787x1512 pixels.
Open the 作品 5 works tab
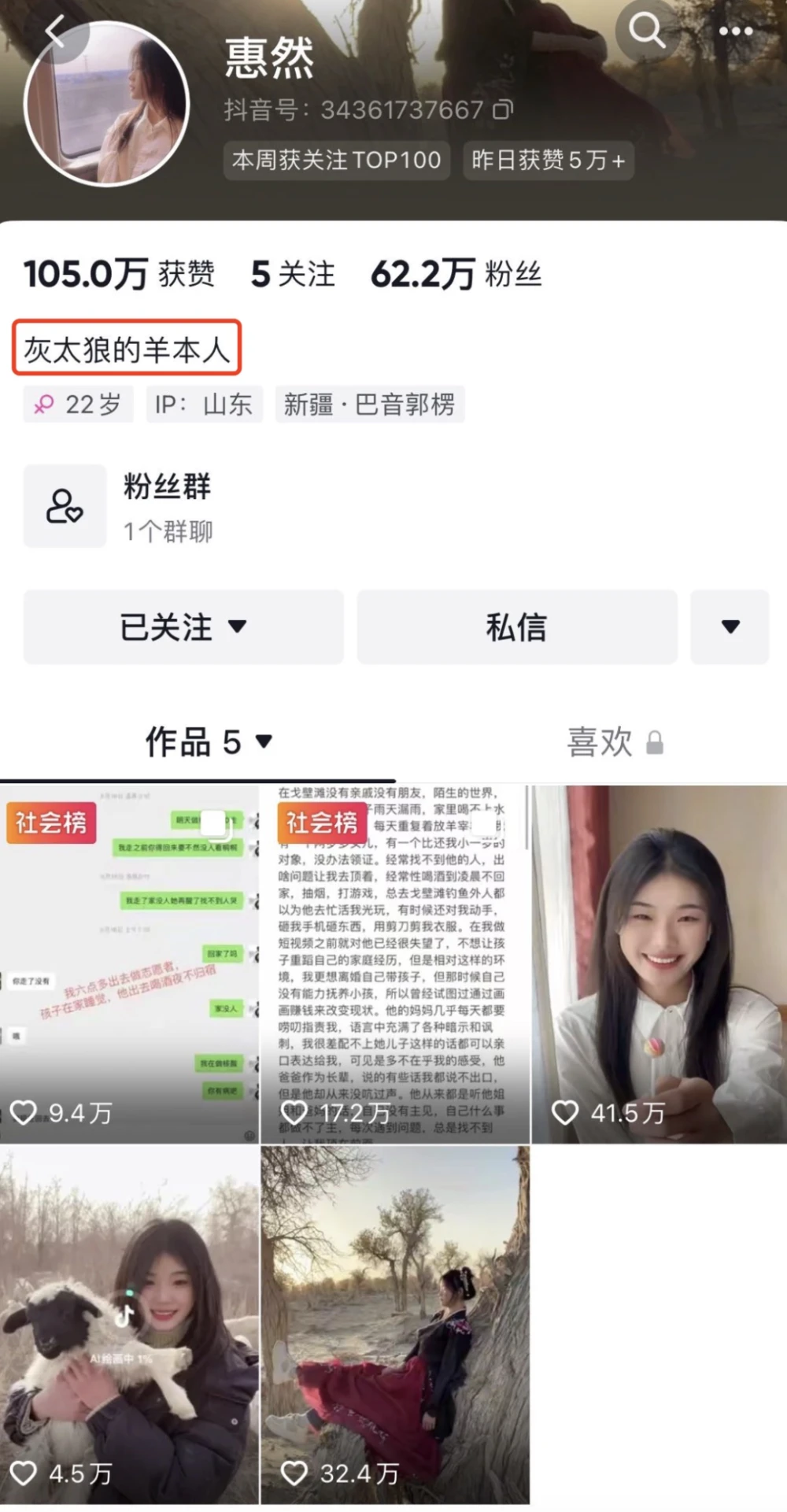(x=208, y=741)
